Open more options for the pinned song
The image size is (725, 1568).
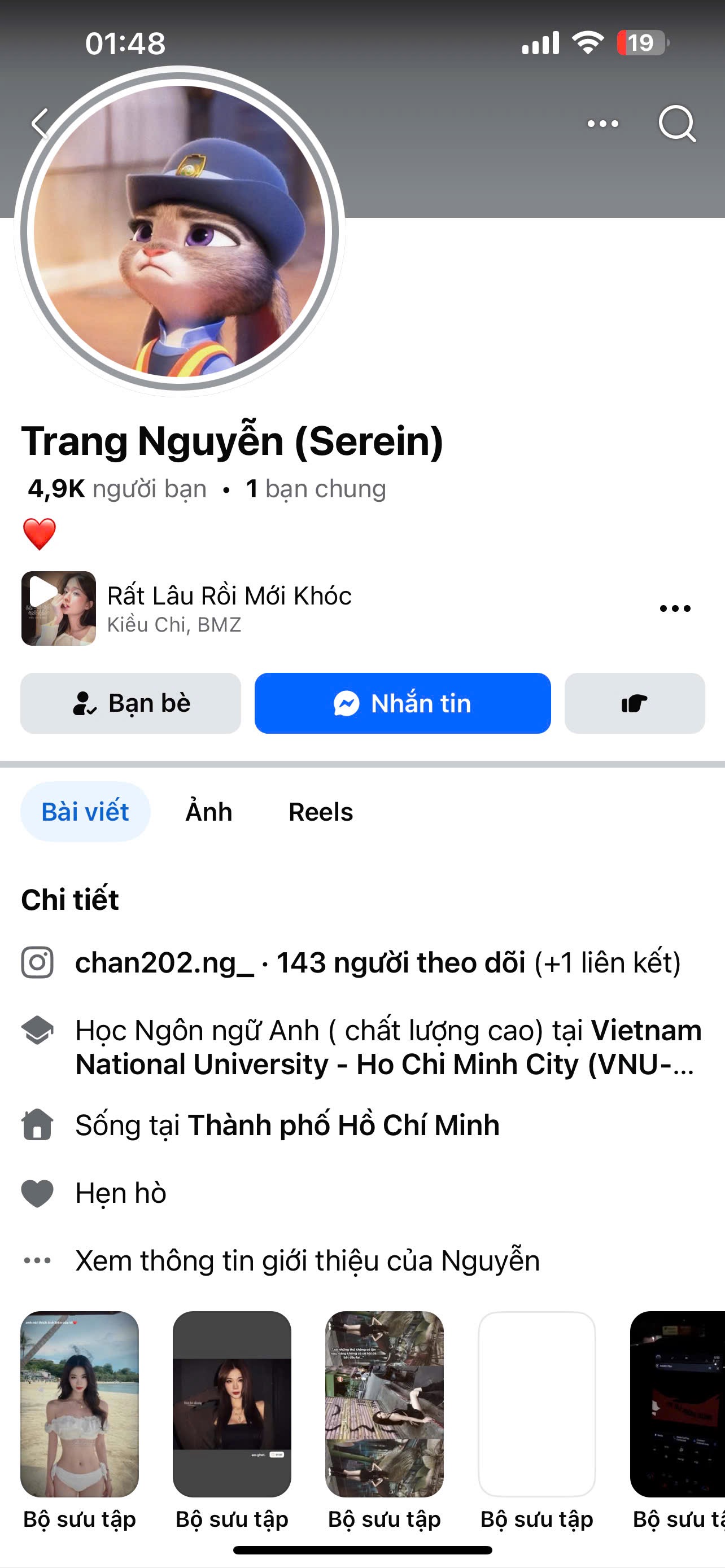tap(675, 608)
